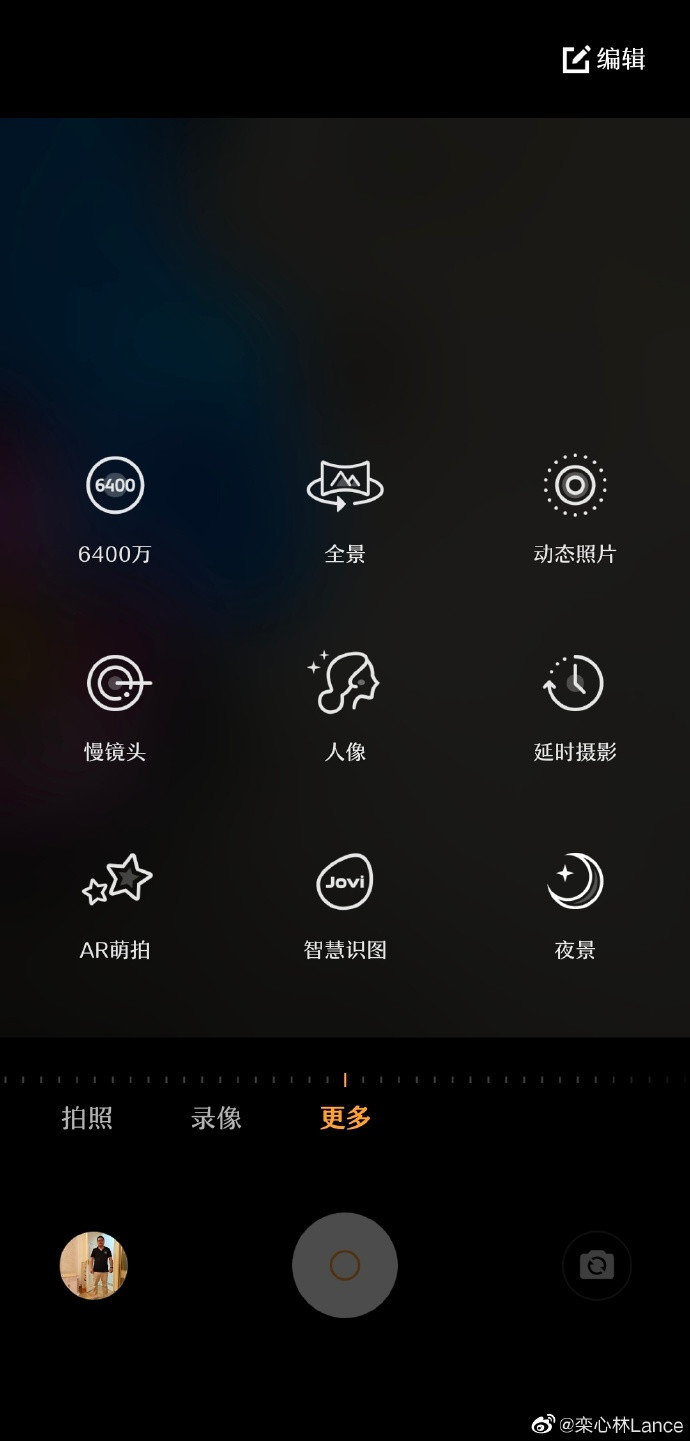The width and height of the screenshot is (690, 1441).
Task: Select the 6400万 high-resolution mode
Action: click(x=115, y=509)
